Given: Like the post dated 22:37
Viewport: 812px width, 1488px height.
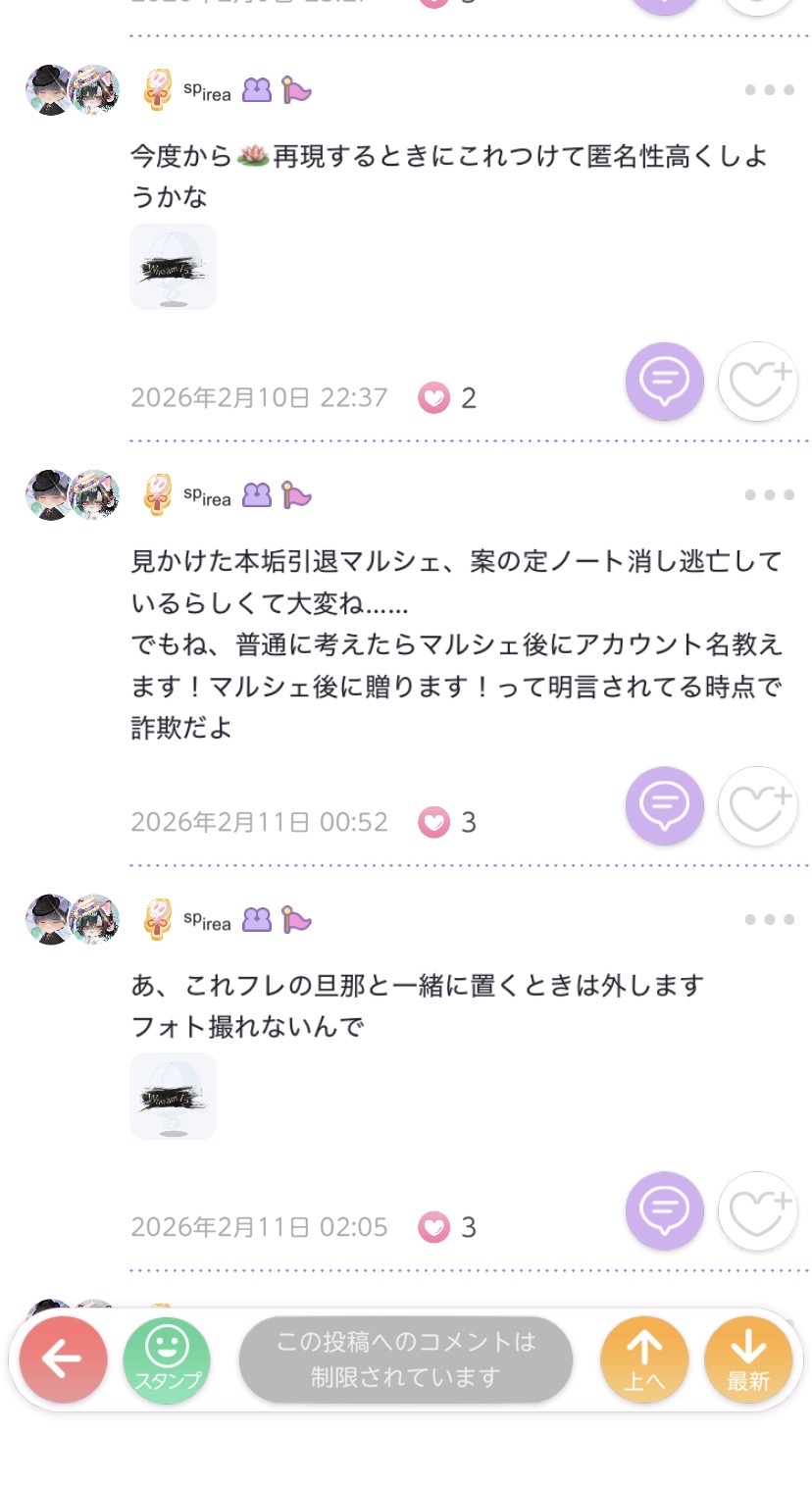Looking at the screenshot, I should [757, 382].
